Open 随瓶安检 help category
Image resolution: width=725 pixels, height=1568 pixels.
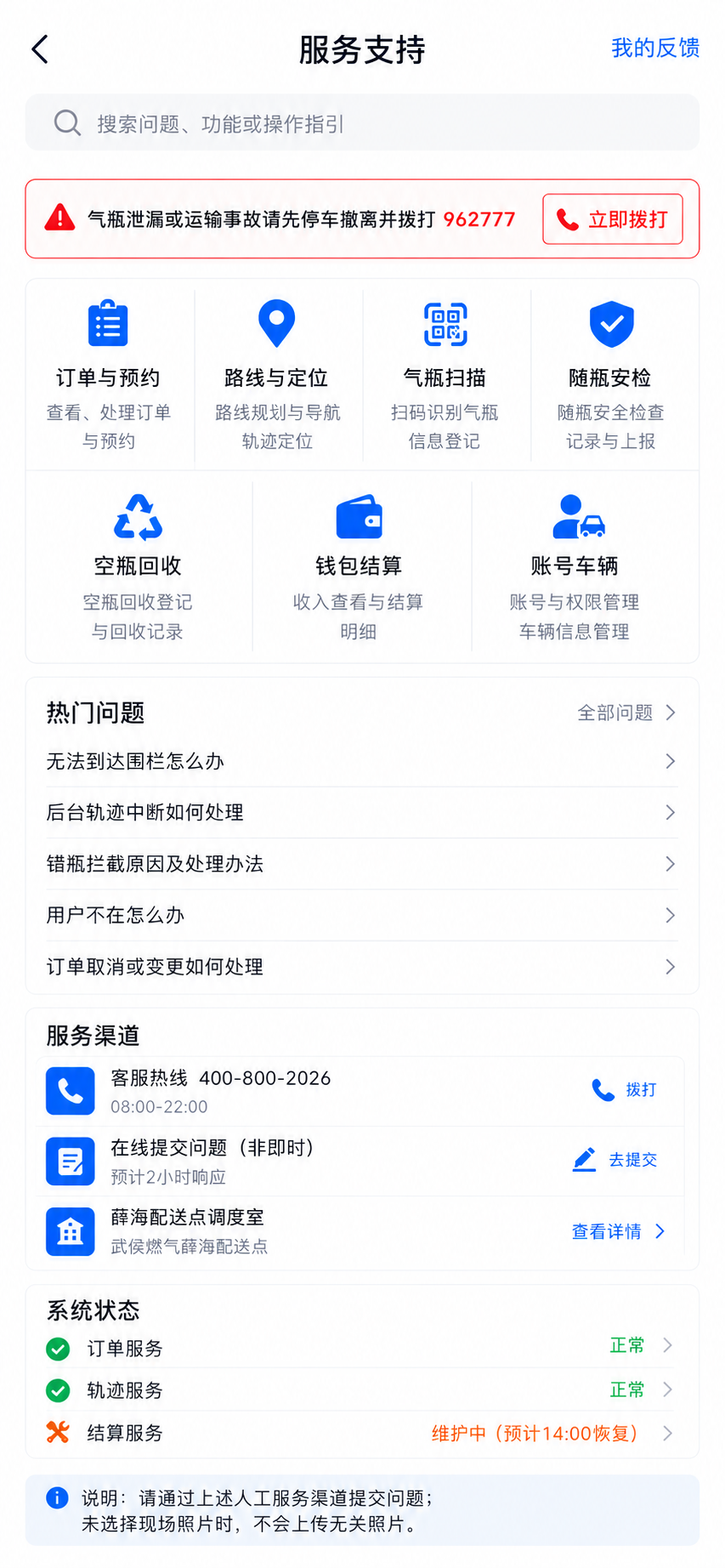[612, 375]
